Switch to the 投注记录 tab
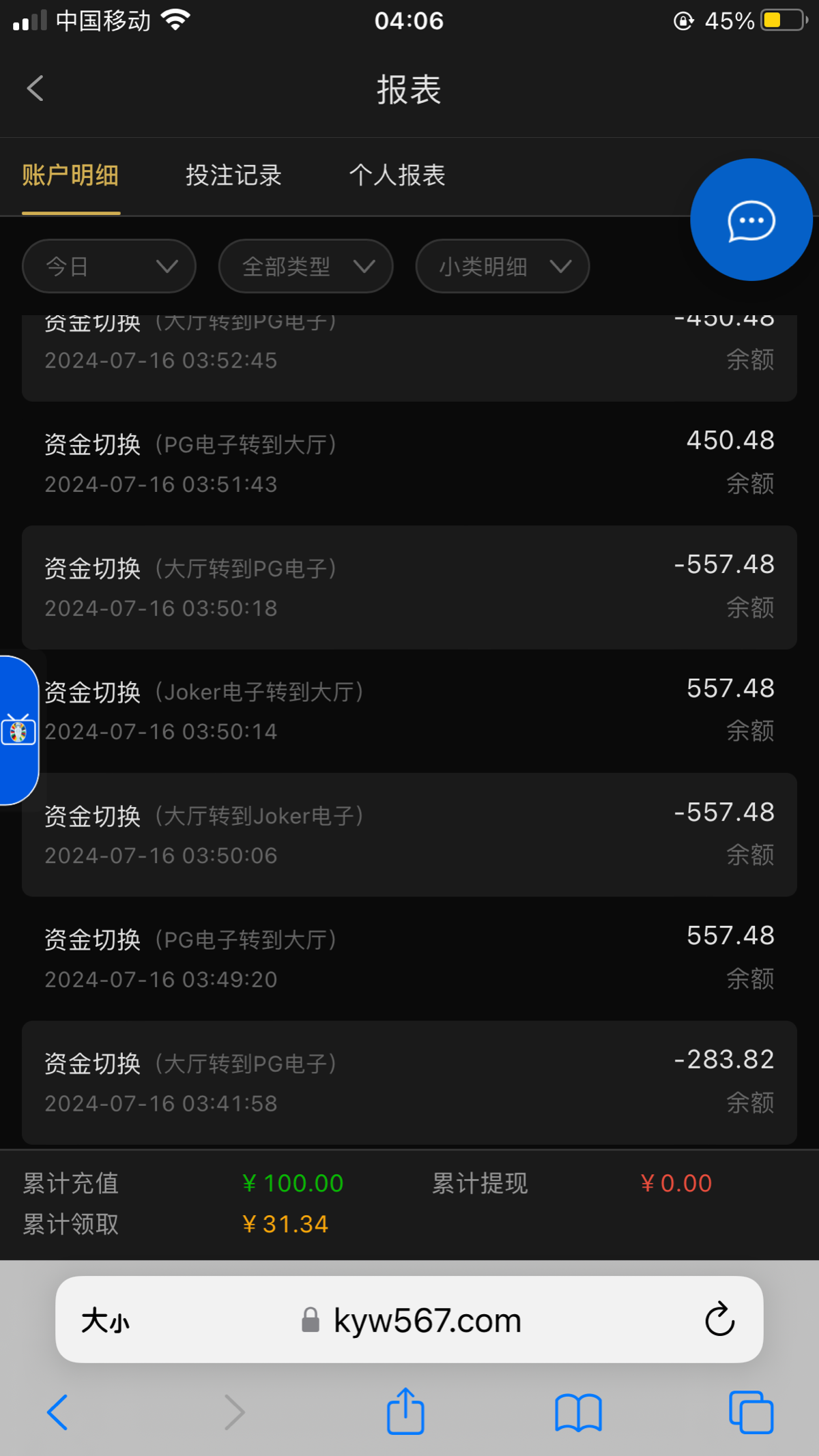 [234, 175]
